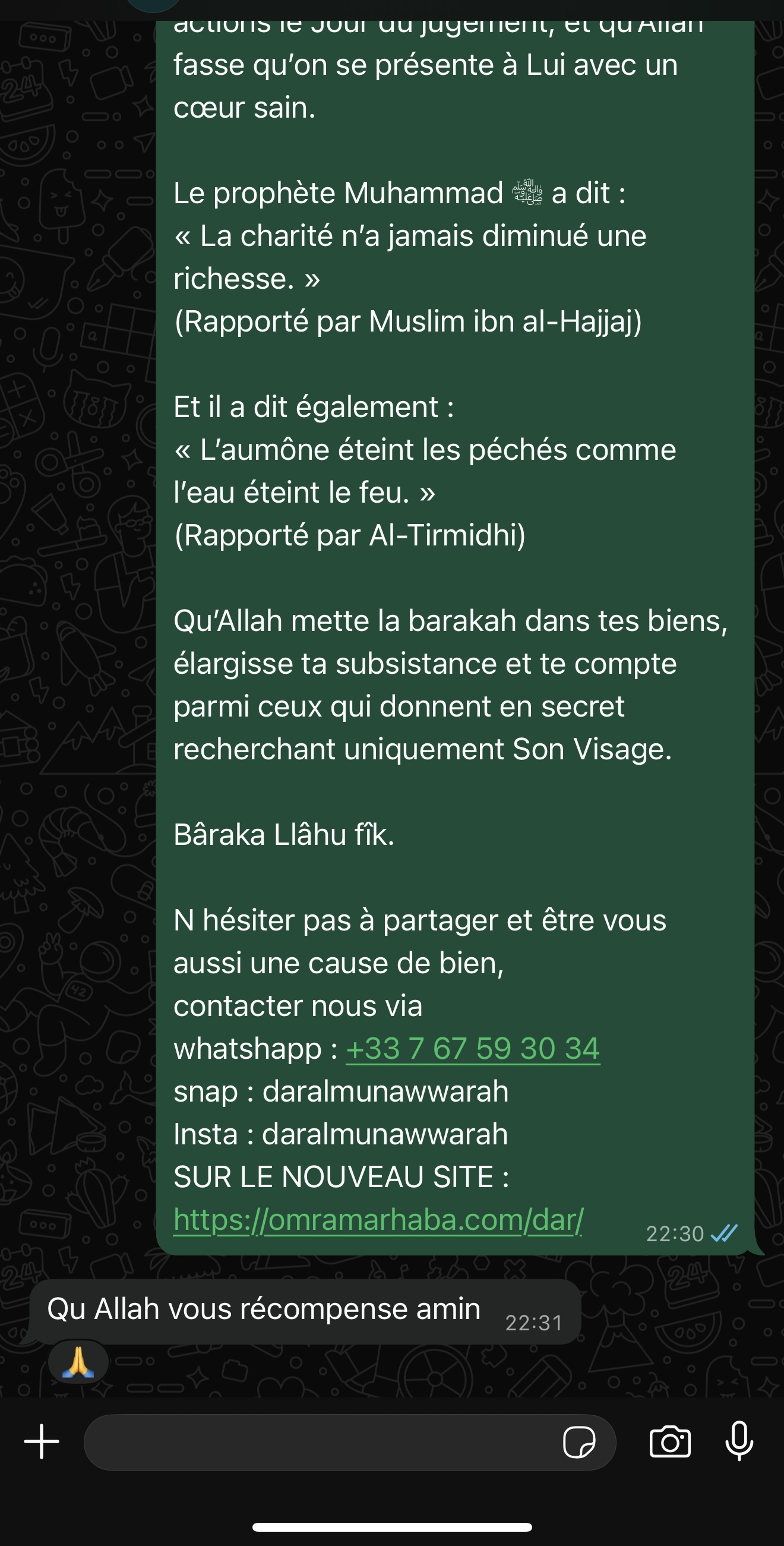Tap 'snap : daralmunawwarah' in the message
Viewport: 784px width, 1546px height.
coord(340,1092)
